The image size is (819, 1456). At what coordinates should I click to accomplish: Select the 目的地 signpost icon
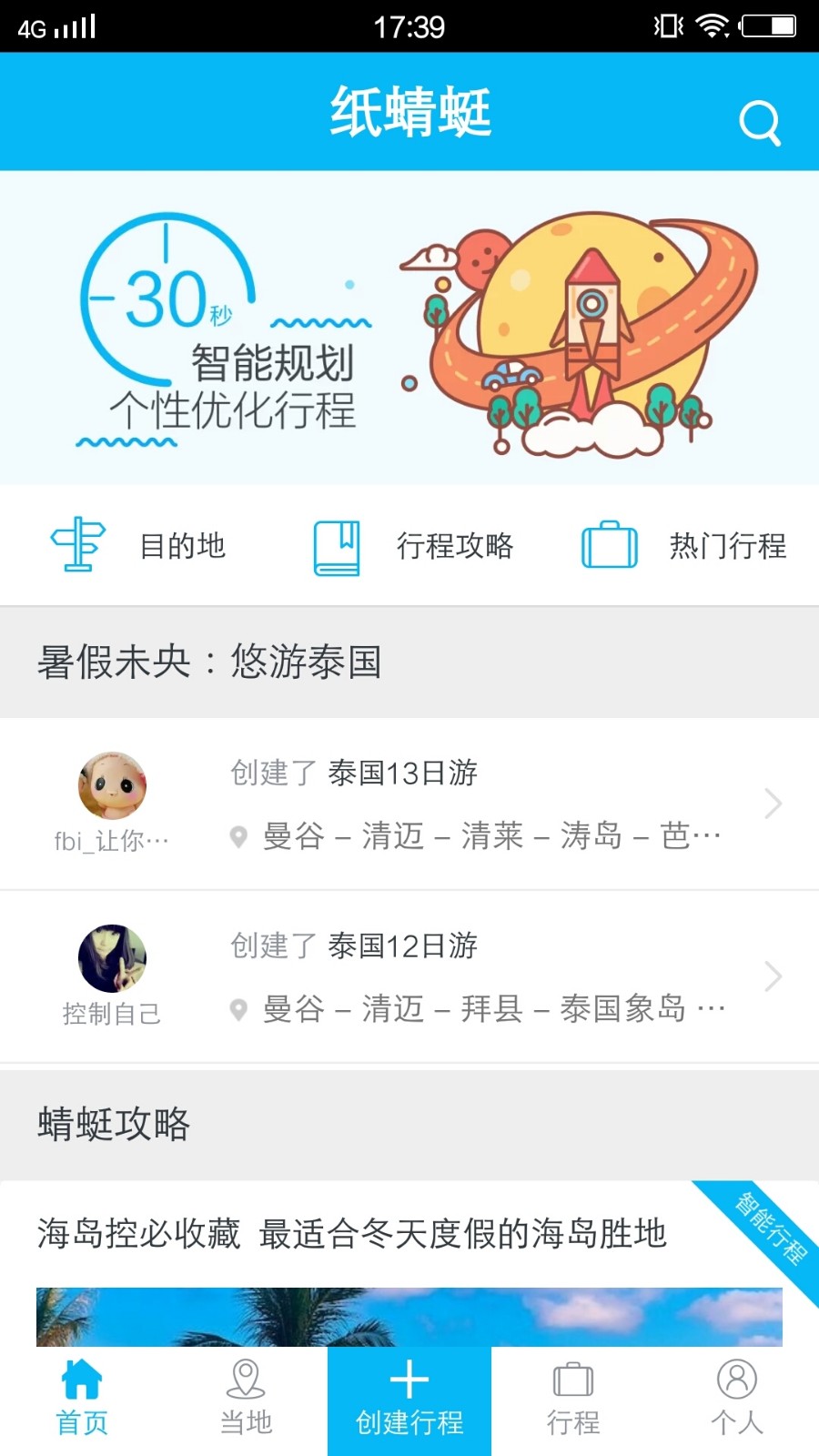(77, 546)
